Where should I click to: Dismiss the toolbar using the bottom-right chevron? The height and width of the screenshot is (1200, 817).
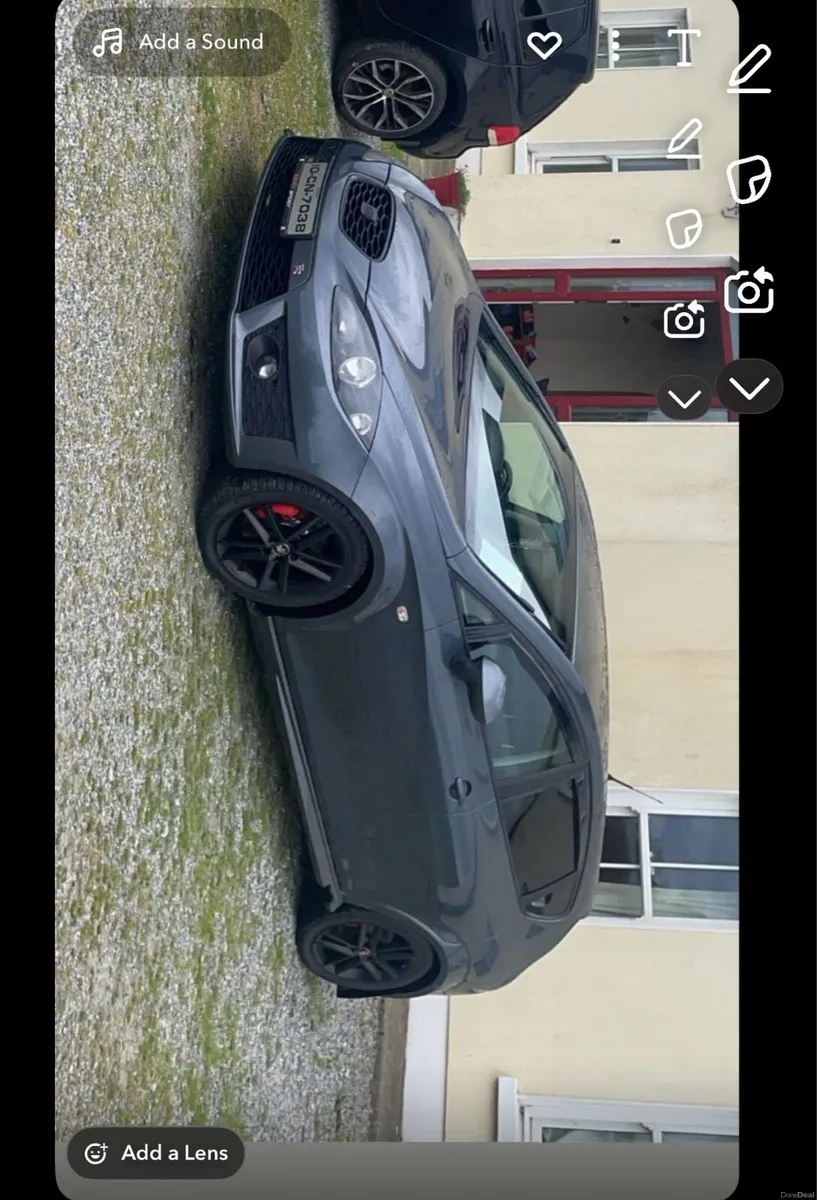[749, 387]
